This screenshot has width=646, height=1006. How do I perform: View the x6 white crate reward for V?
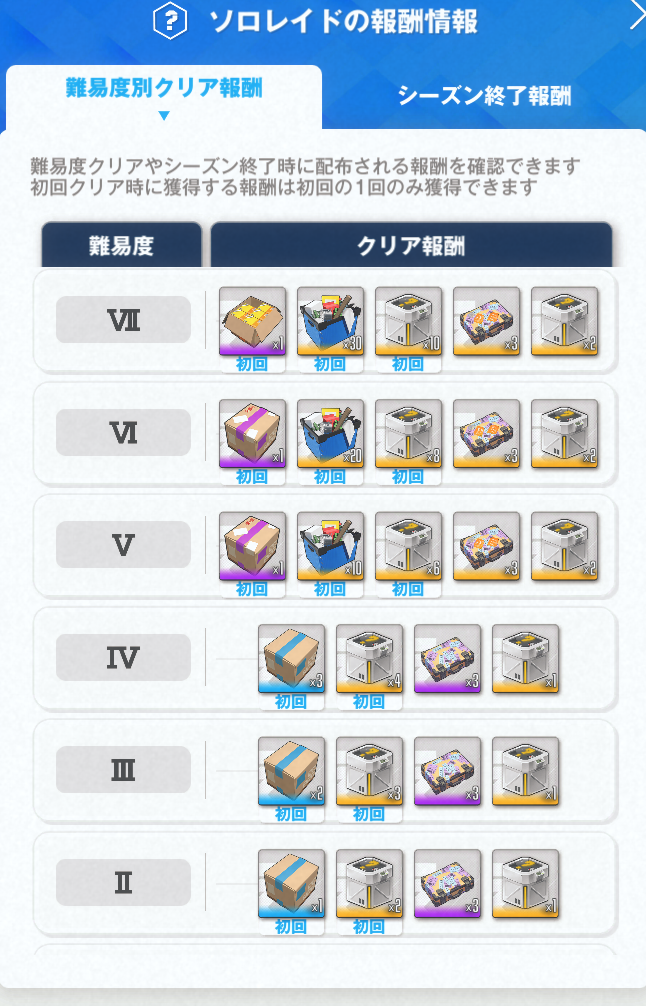(408, 546)
